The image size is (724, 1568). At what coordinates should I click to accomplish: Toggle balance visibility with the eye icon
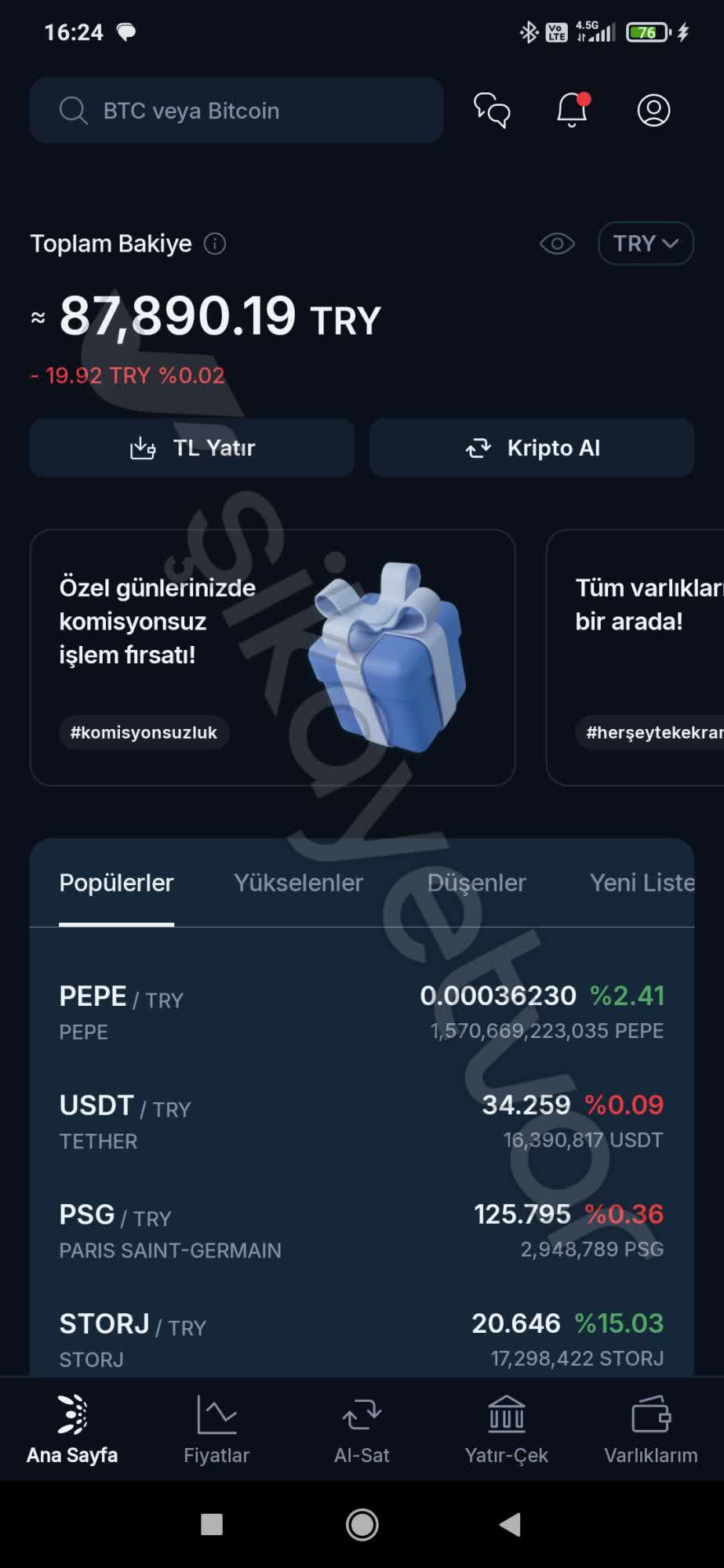(x=557, y=244)
